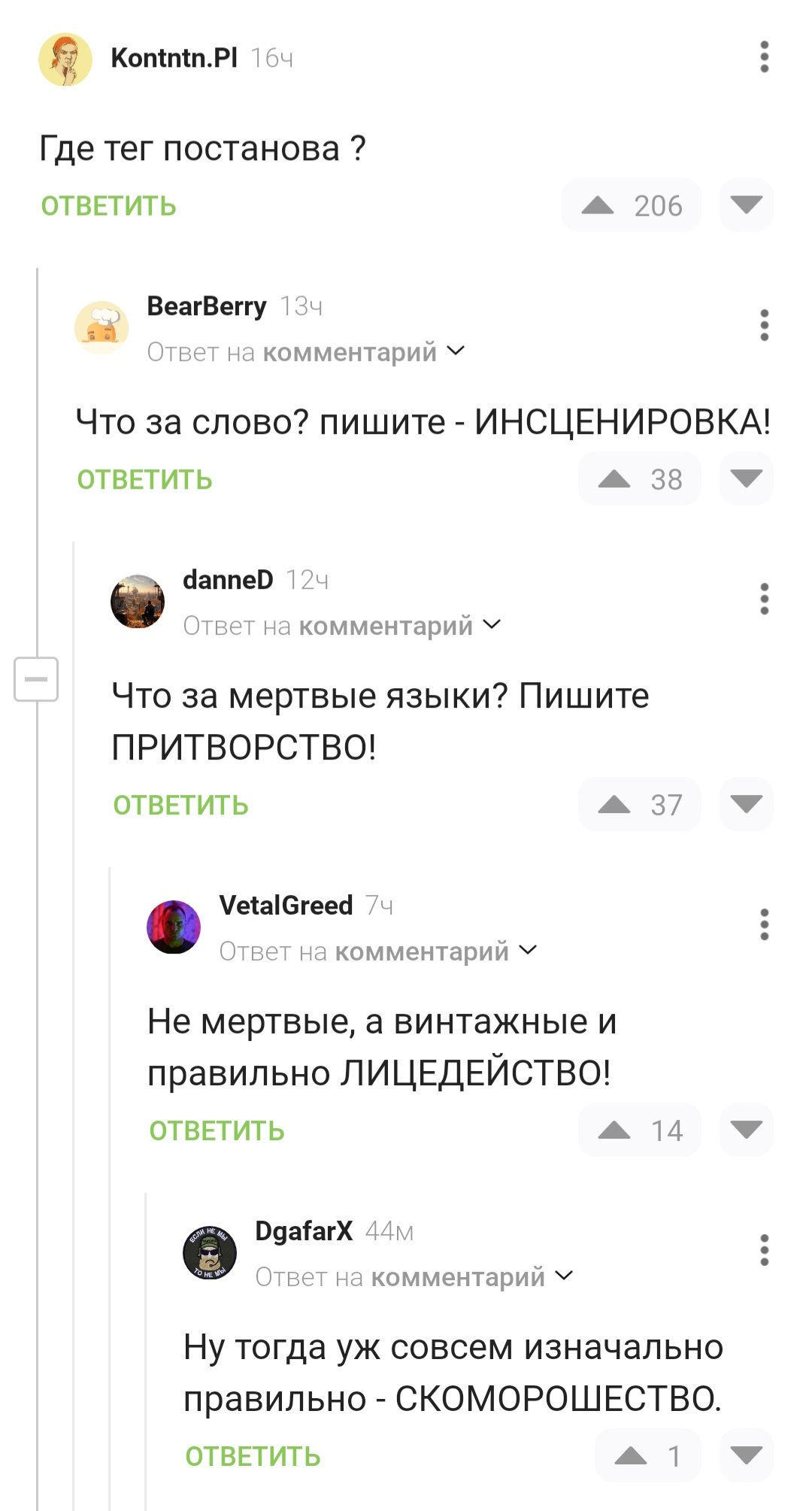Reply to BearBerry's comment

point(144,480)
